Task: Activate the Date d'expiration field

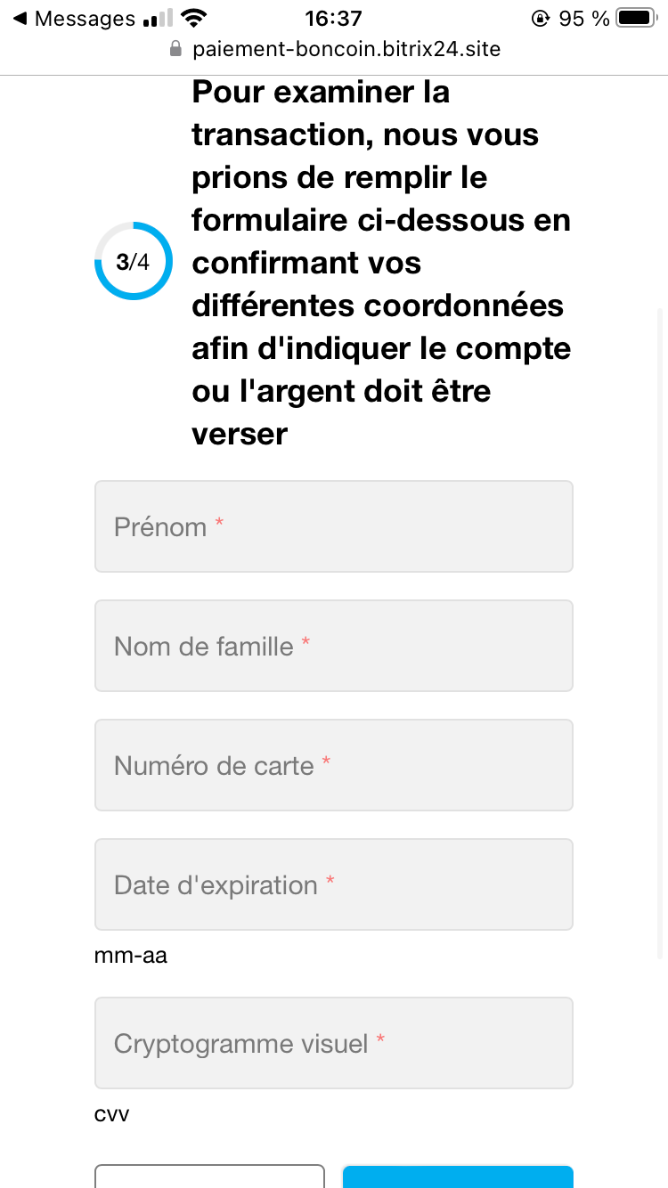Action: point(334,884)
